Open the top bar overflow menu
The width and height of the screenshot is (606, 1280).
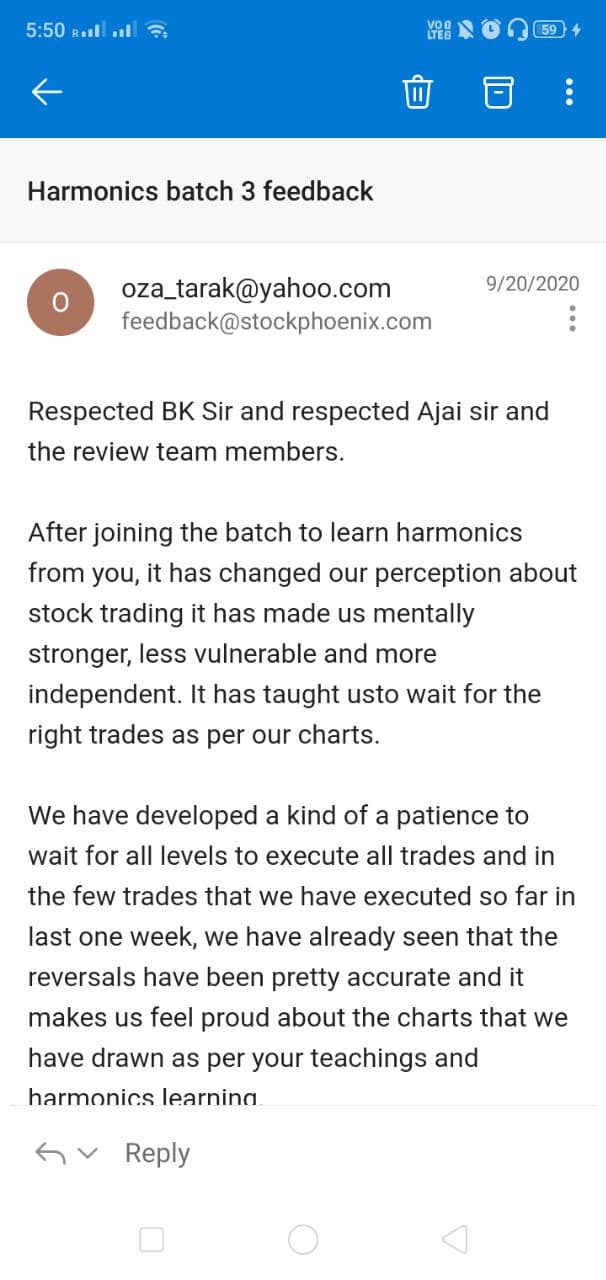click(x=569, y=93)
